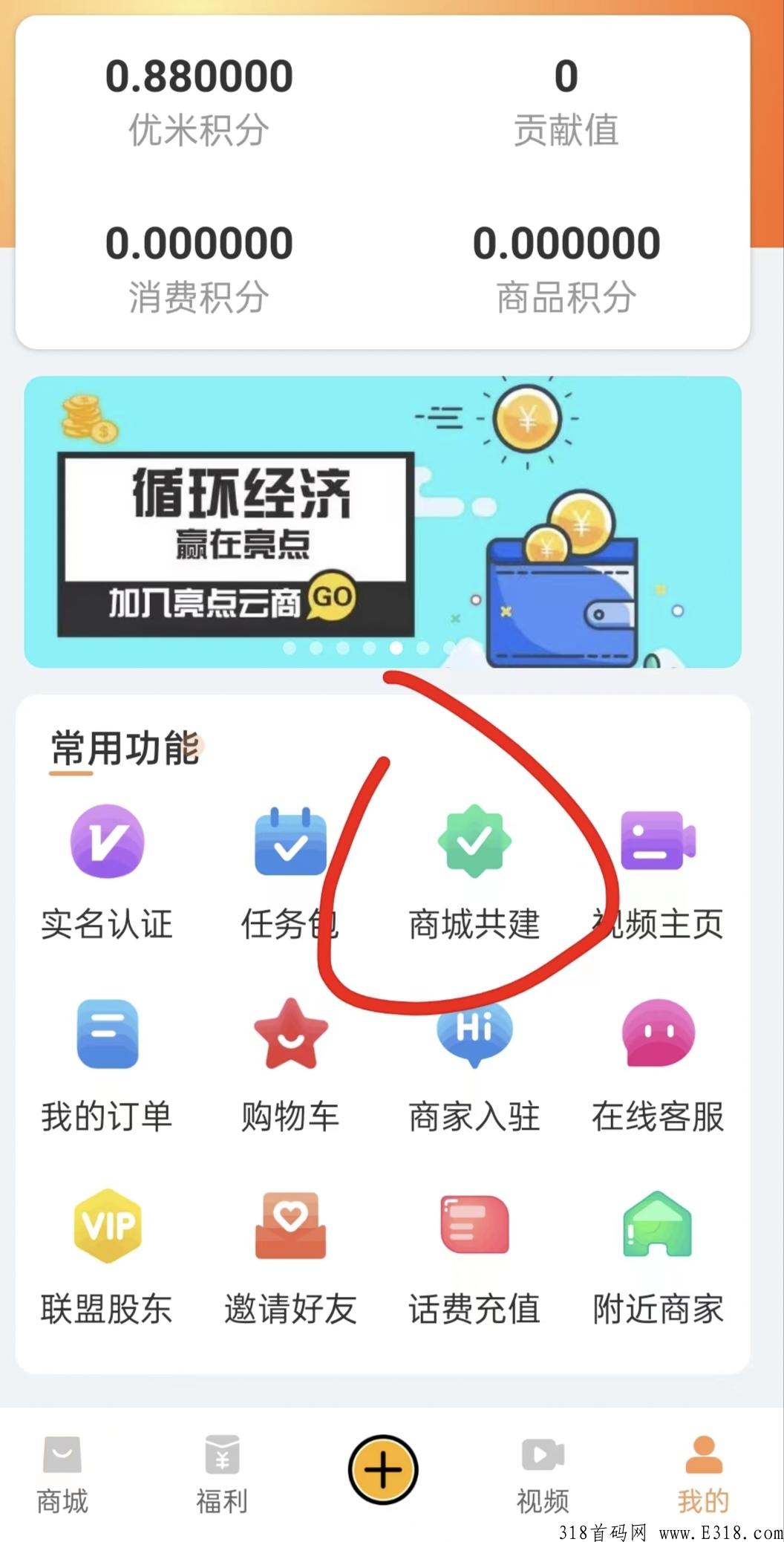Open 联盟股东 VIP shareholder page

point(107,1258)
